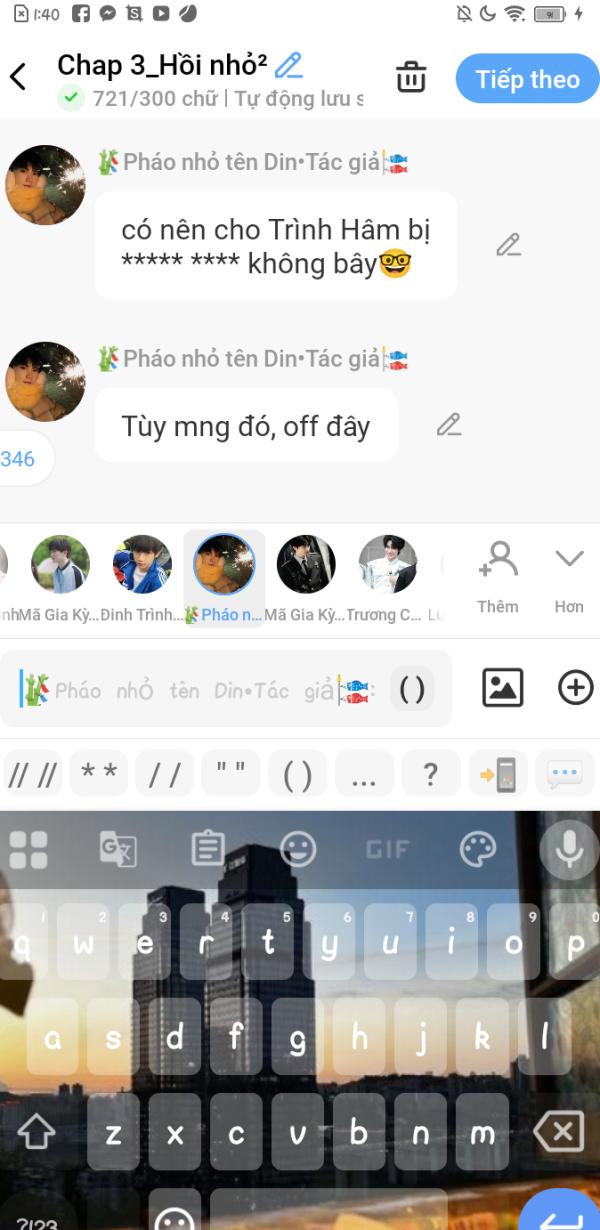Expand the Hơn dropdown chevron
Viewport: 600px width, 1230px height.
[x=569, y=577]
